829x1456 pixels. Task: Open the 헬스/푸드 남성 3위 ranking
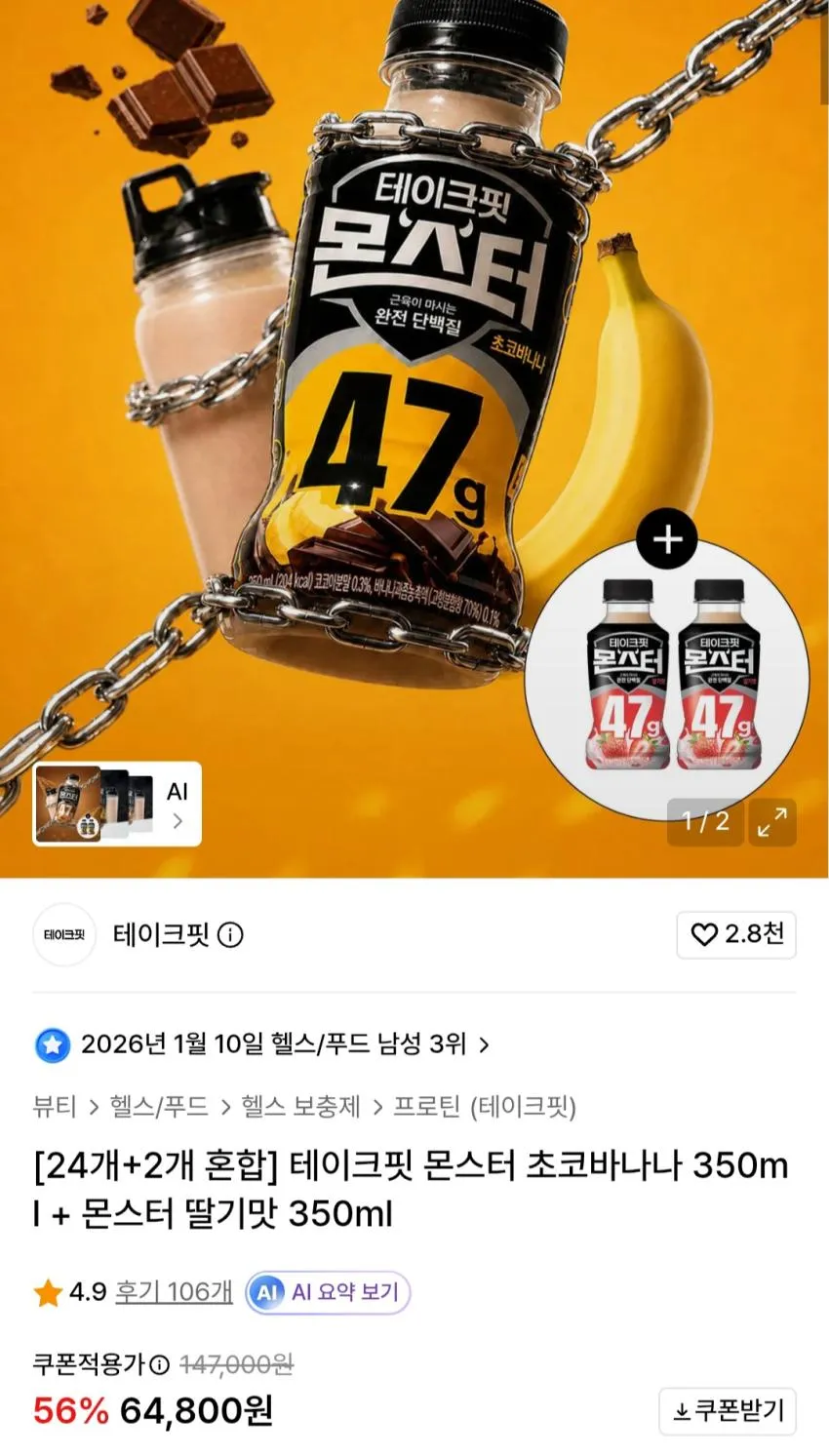[262, 1044]
